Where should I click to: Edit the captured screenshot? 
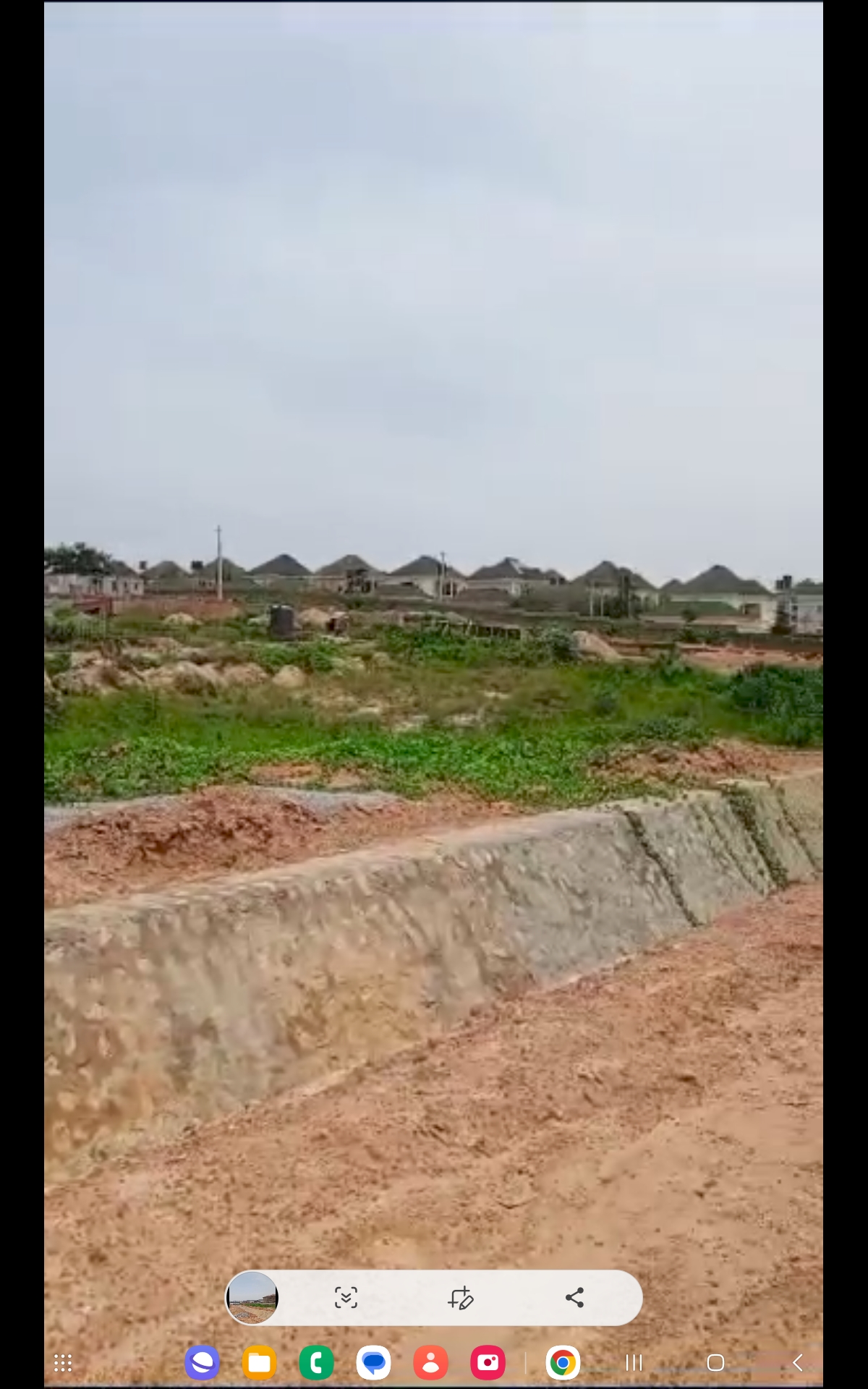point(460,1298)
